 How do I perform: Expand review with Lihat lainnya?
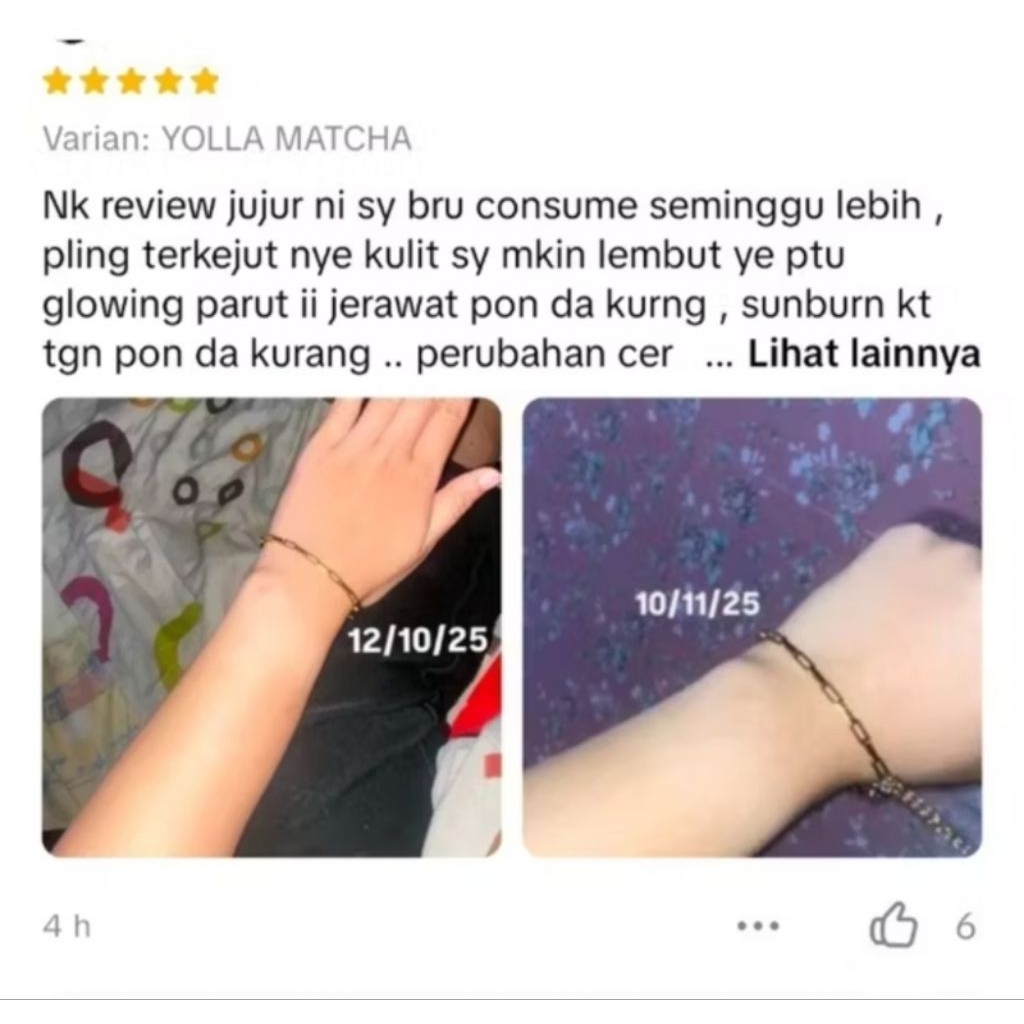(863, 355)
